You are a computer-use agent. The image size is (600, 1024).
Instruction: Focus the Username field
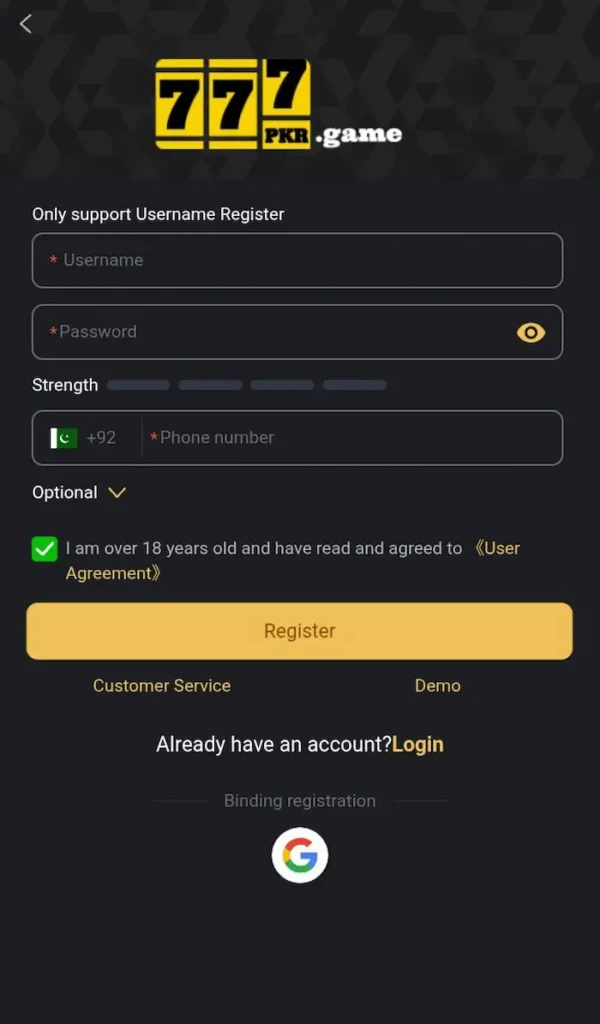pyautogui.click(x=300, y=260)
